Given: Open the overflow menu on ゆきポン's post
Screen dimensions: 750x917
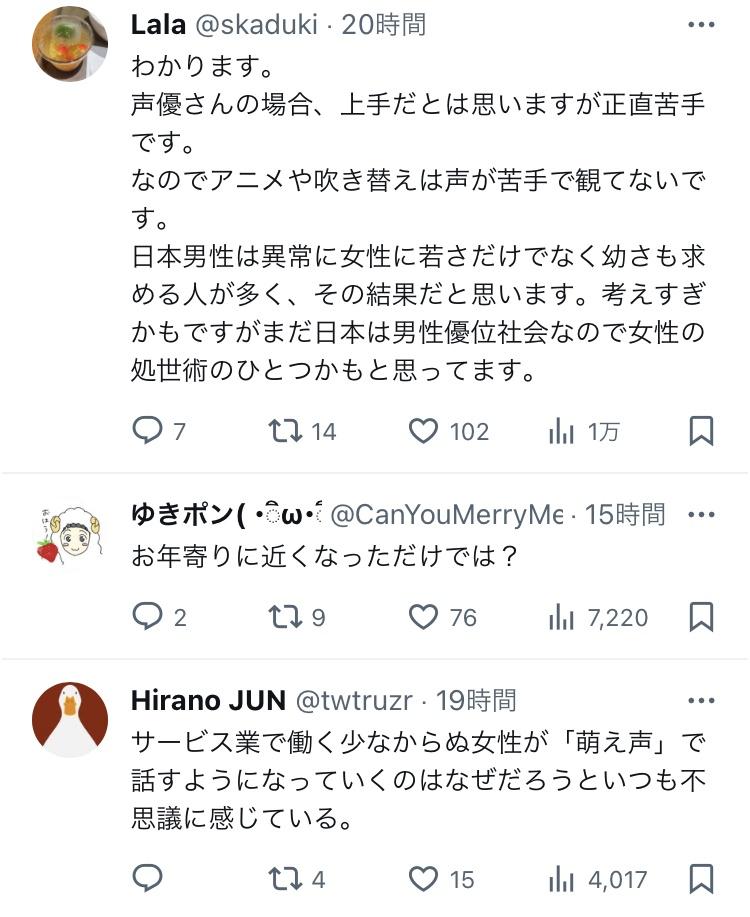Looking at the screenshot, I should pyautogui.click(x=702, y=514).
